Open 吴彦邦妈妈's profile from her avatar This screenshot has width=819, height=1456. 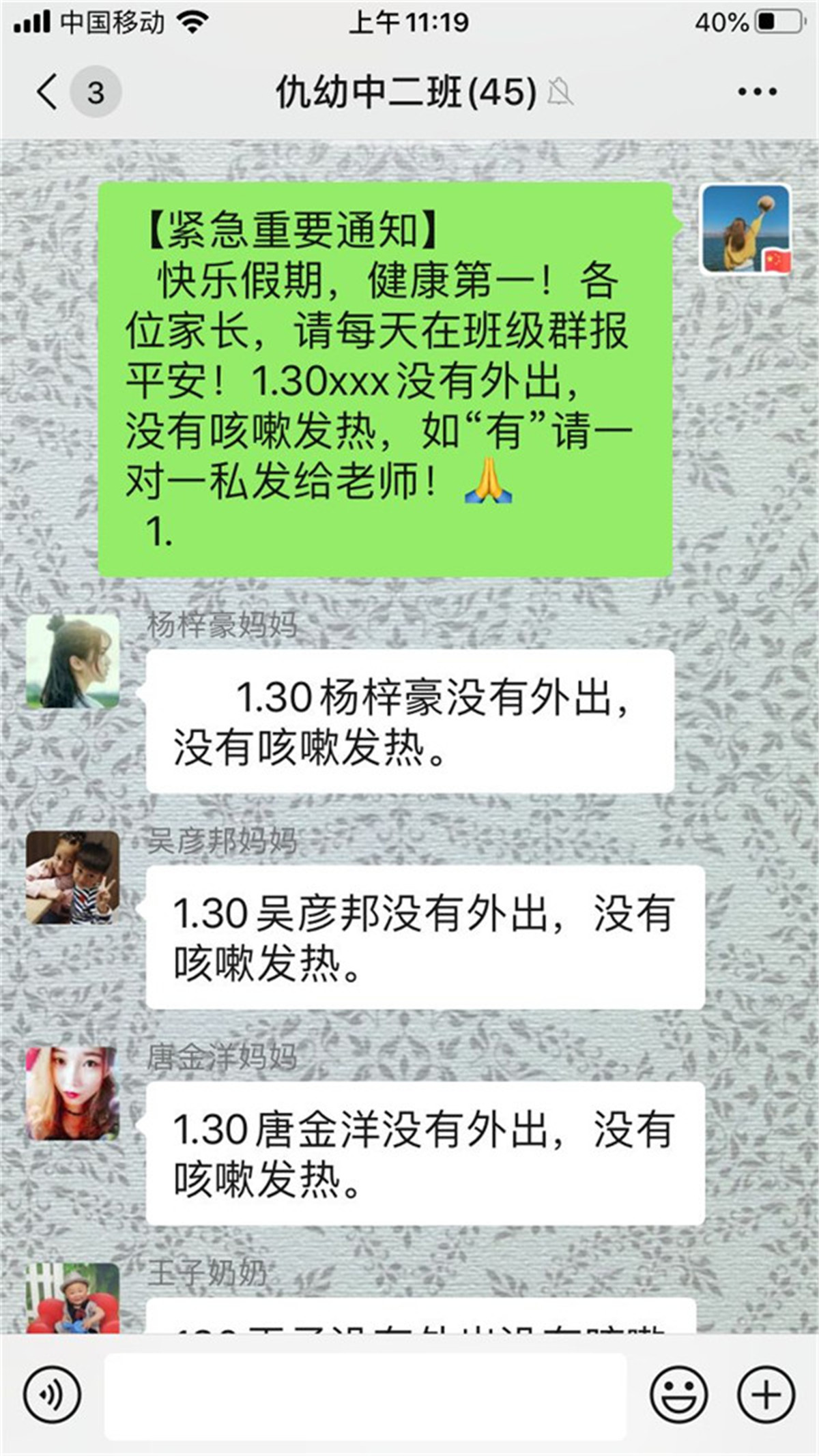coord(72,877)
